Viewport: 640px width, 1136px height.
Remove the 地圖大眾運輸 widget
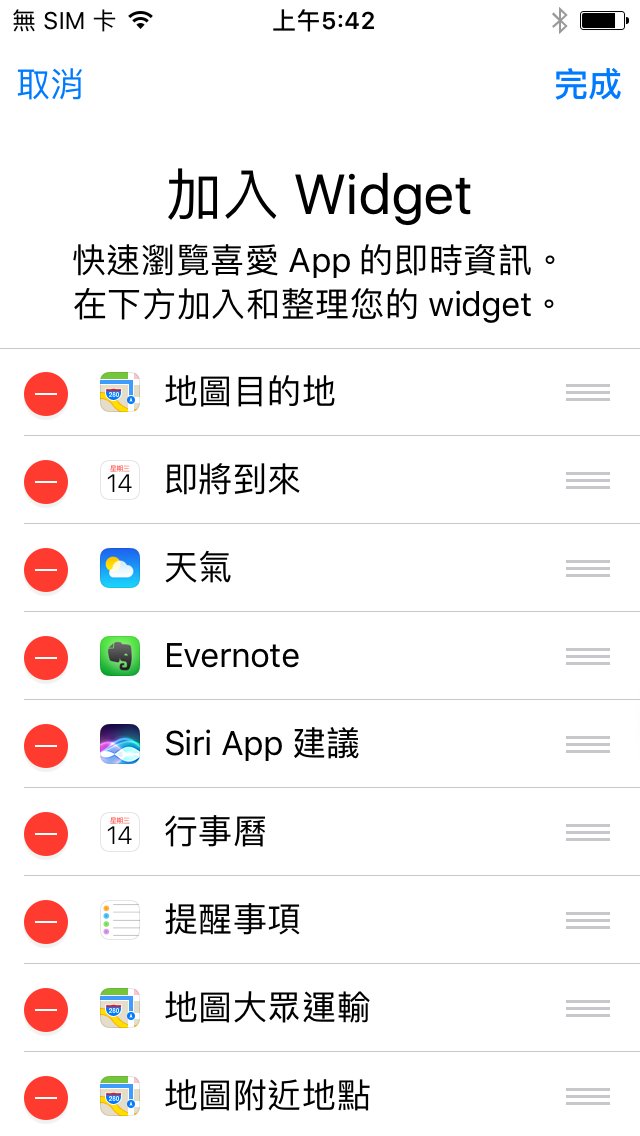(46, 1009)
